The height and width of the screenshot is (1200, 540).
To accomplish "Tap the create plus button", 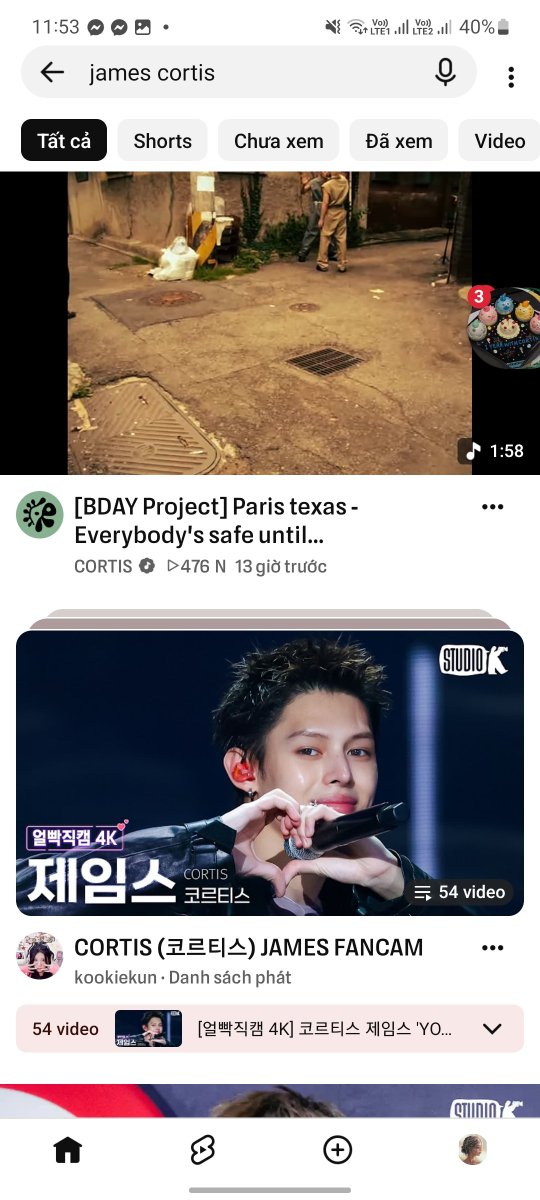I will [x=338, y=1150].
